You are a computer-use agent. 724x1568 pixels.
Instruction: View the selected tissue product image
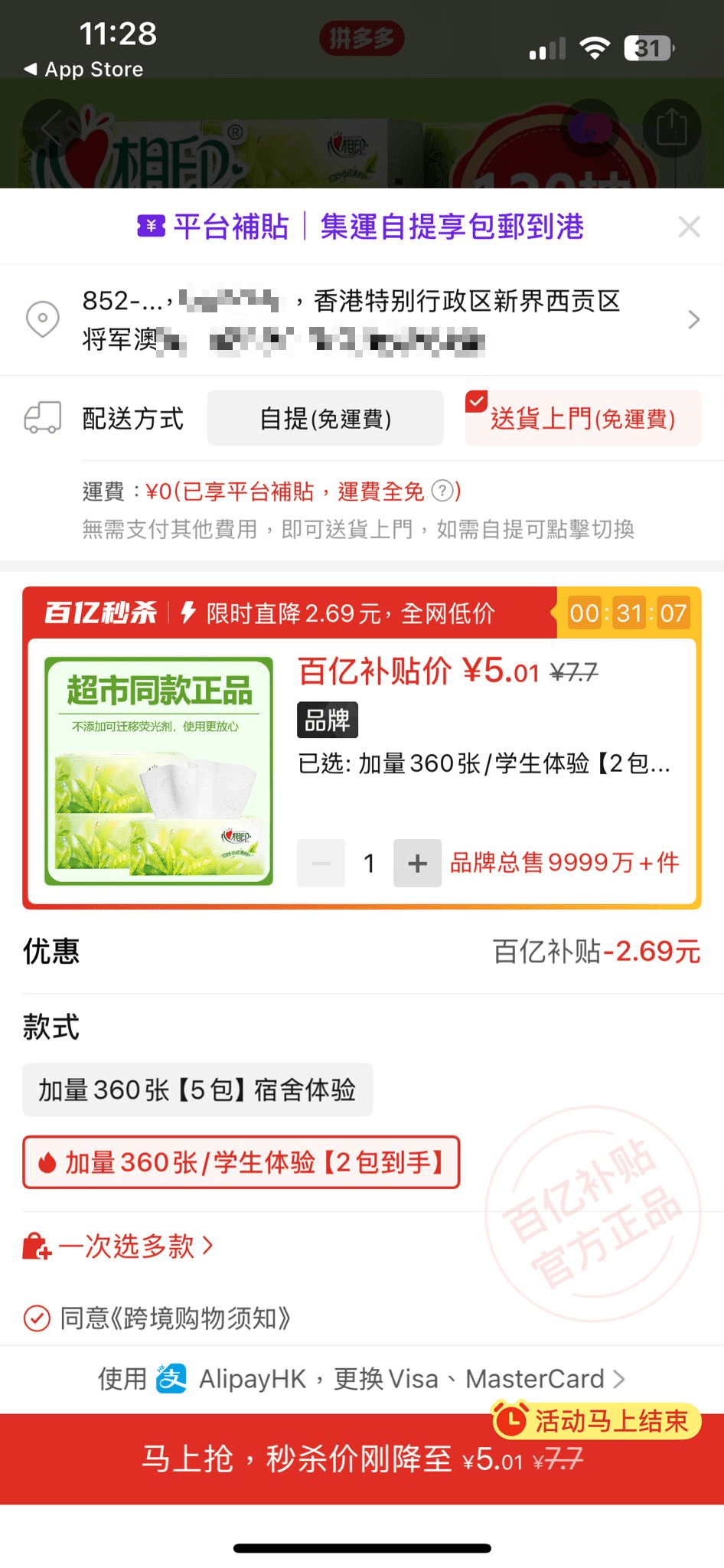(159, 771)
